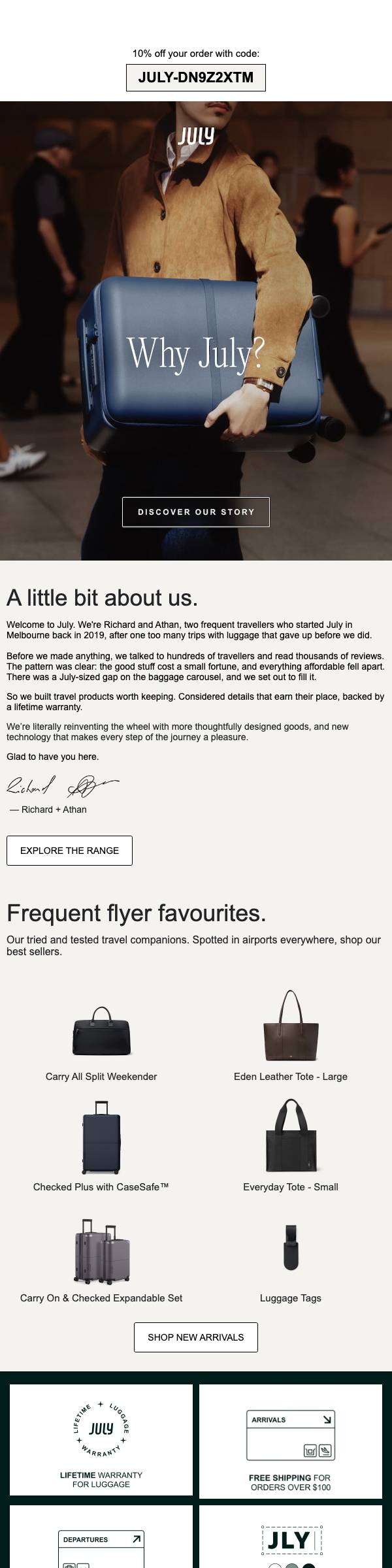Viewport: 392px width, 1568px height.
Task: Tap Shop New Arrivals button
Action: [x=196, y=1337]
